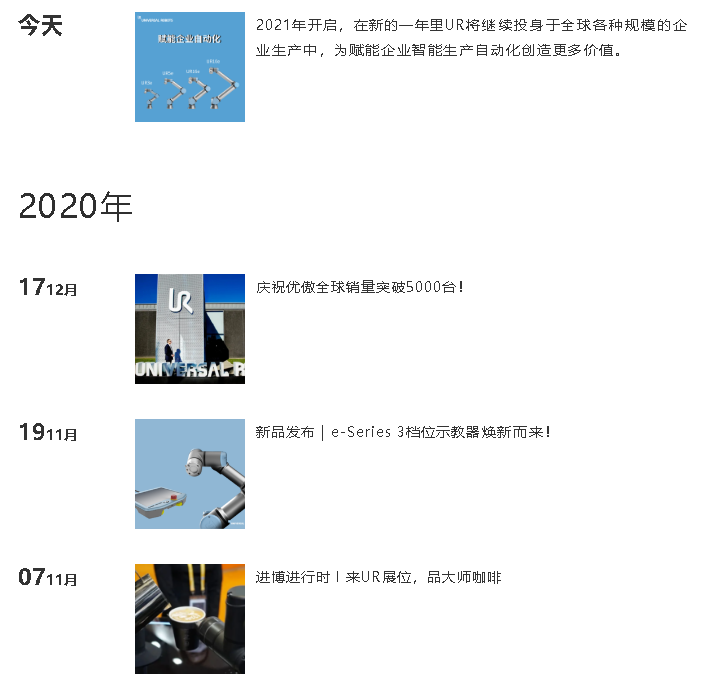706x687 pixels.
Task: Open the 进博进行时 UR booth coffee article
Action: point(378,577)
